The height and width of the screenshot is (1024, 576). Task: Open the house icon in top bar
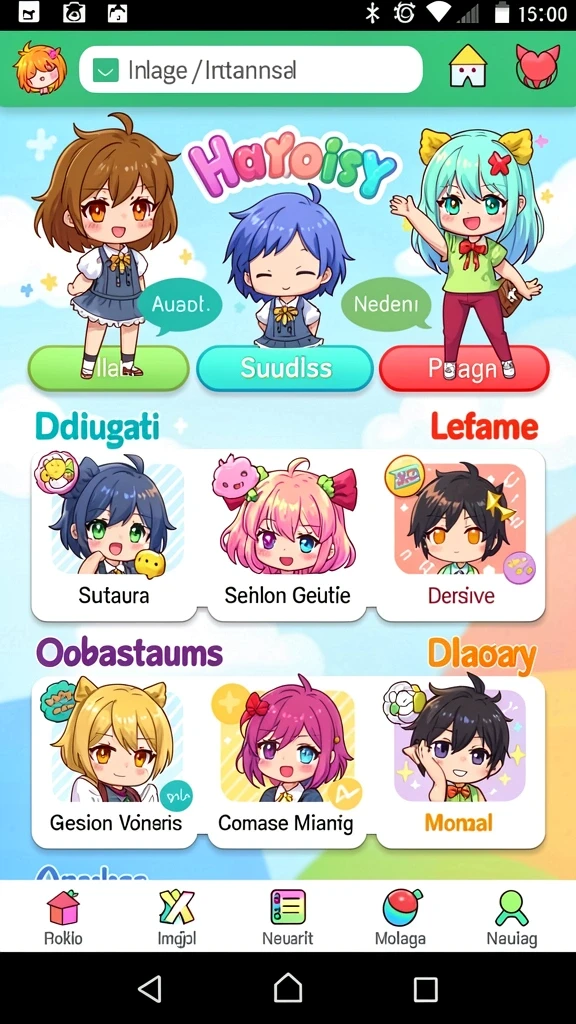[x=468, y=66]
